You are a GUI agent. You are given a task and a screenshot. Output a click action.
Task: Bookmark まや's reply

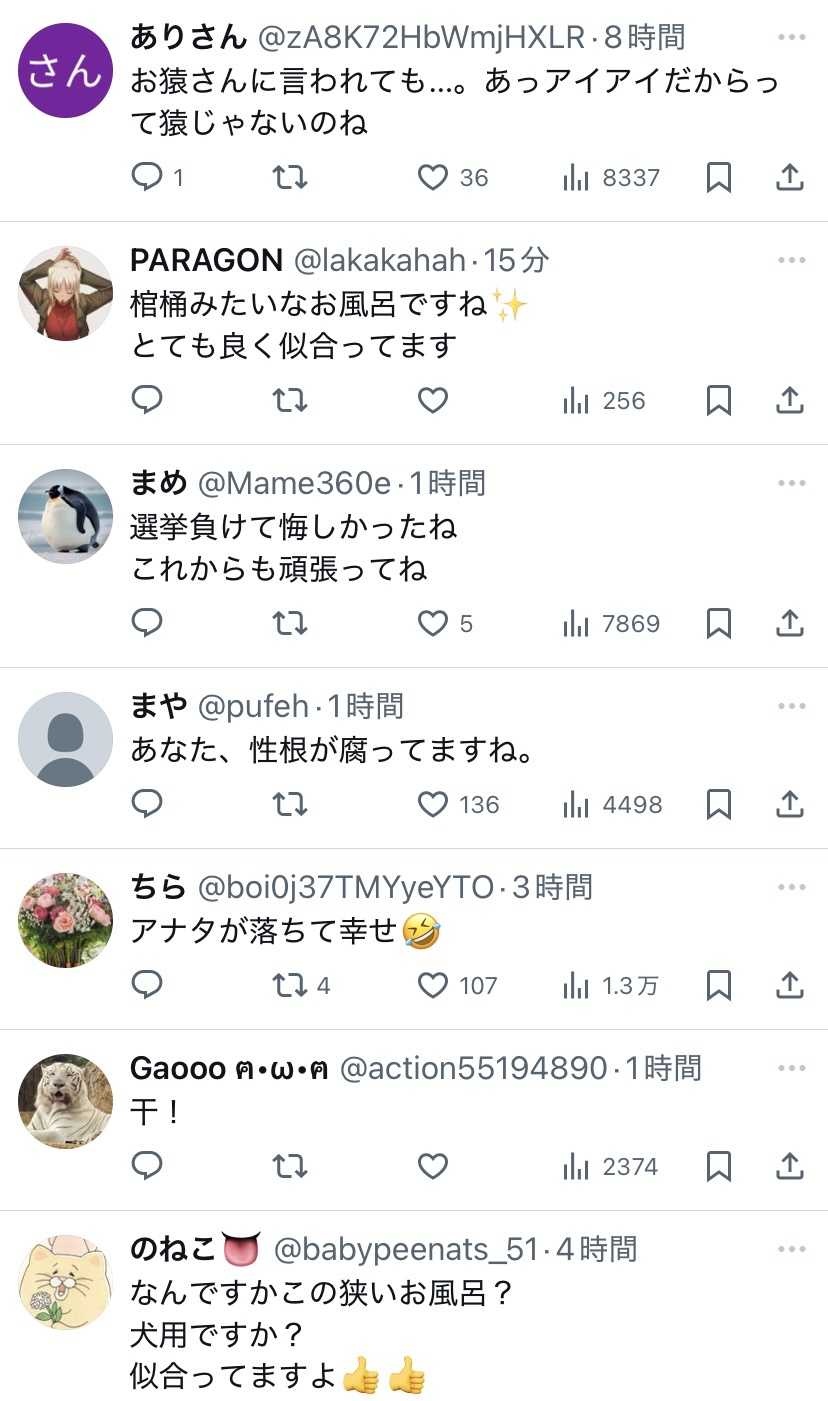[718, 805]
